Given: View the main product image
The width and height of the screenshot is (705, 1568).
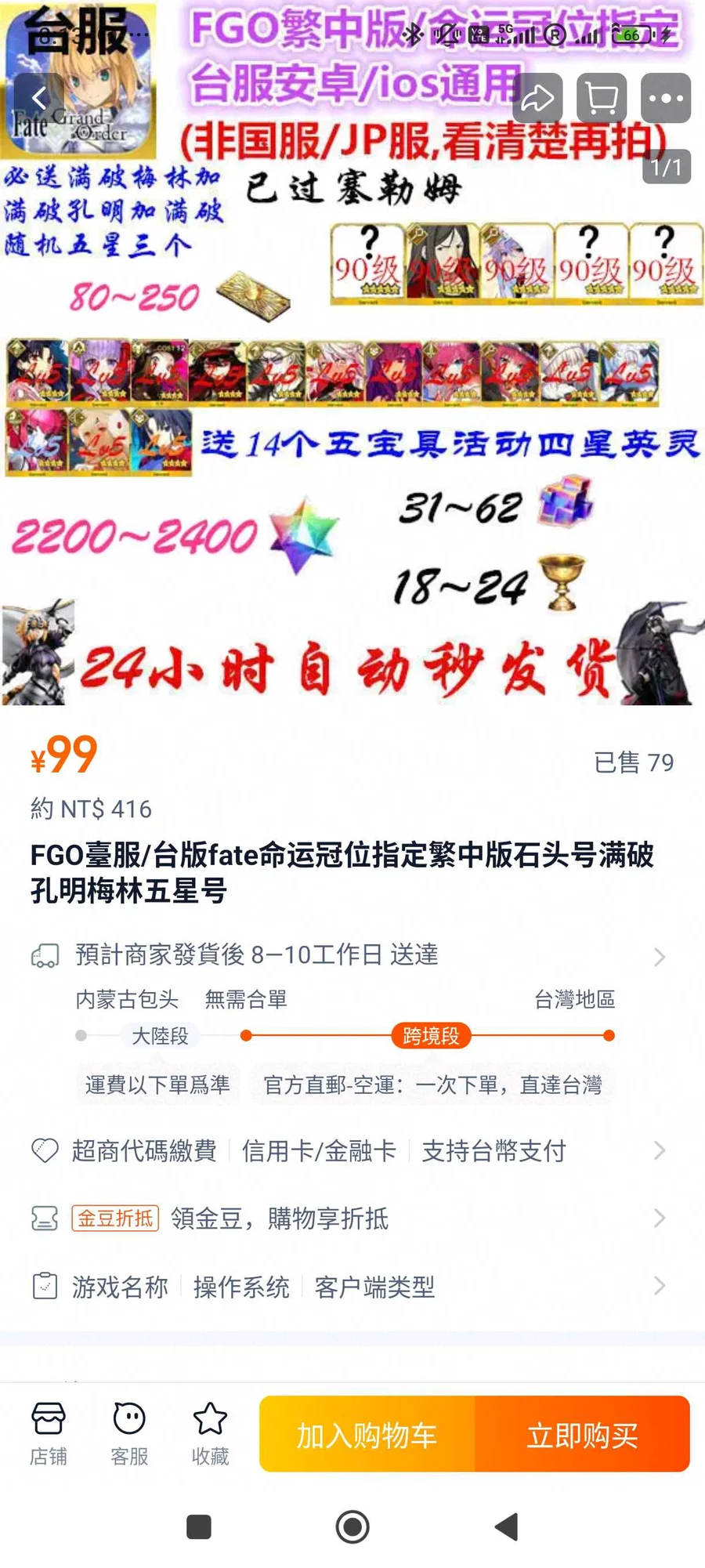Looking at the screenshot, I should tap(352, 353).
